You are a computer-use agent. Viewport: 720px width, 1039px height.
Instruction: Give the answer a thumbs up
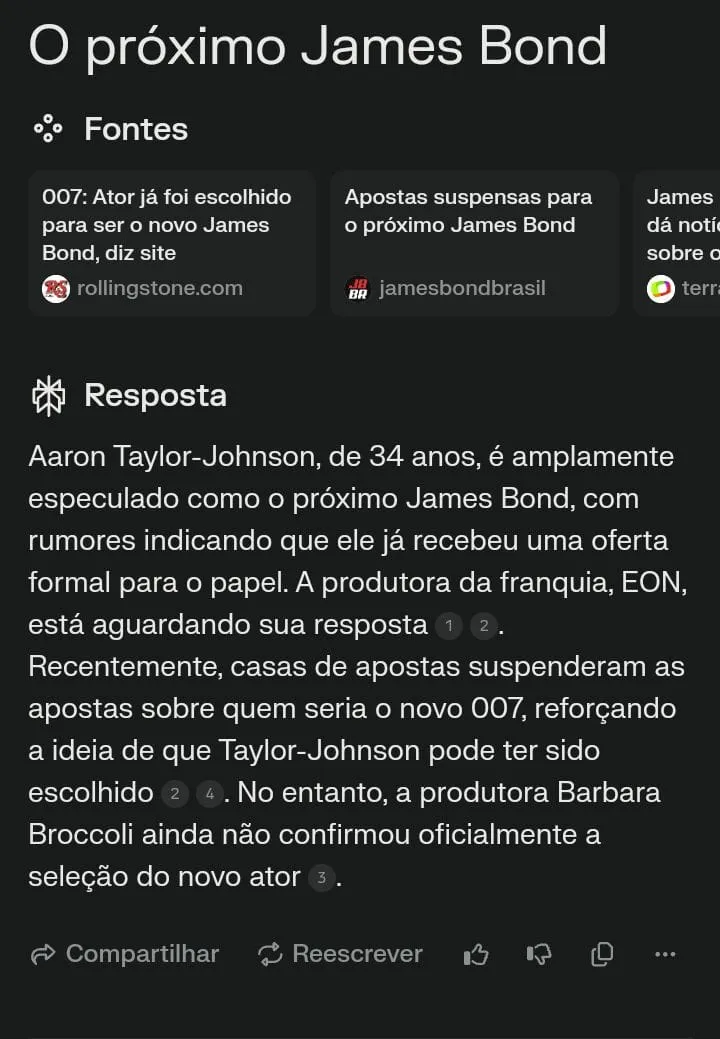pos(476,954)
